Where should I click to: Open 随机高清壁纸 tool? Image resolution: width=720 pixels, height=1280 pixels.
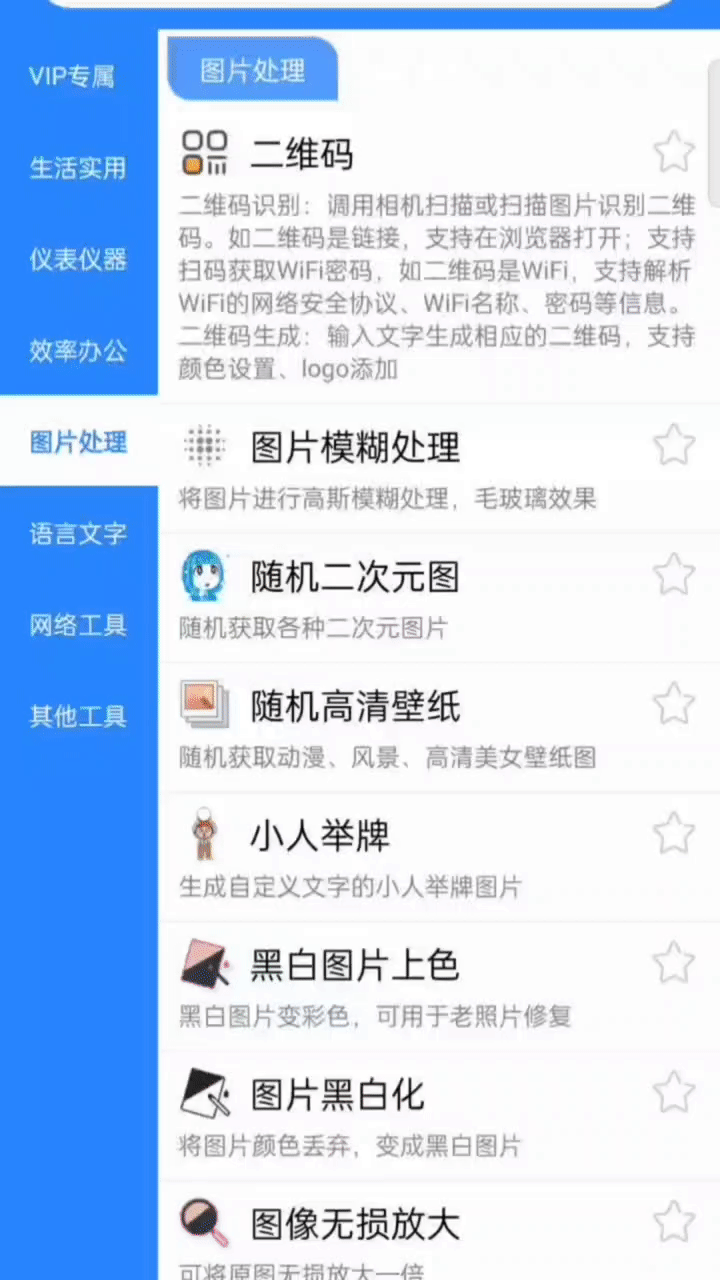coord(355,707)
